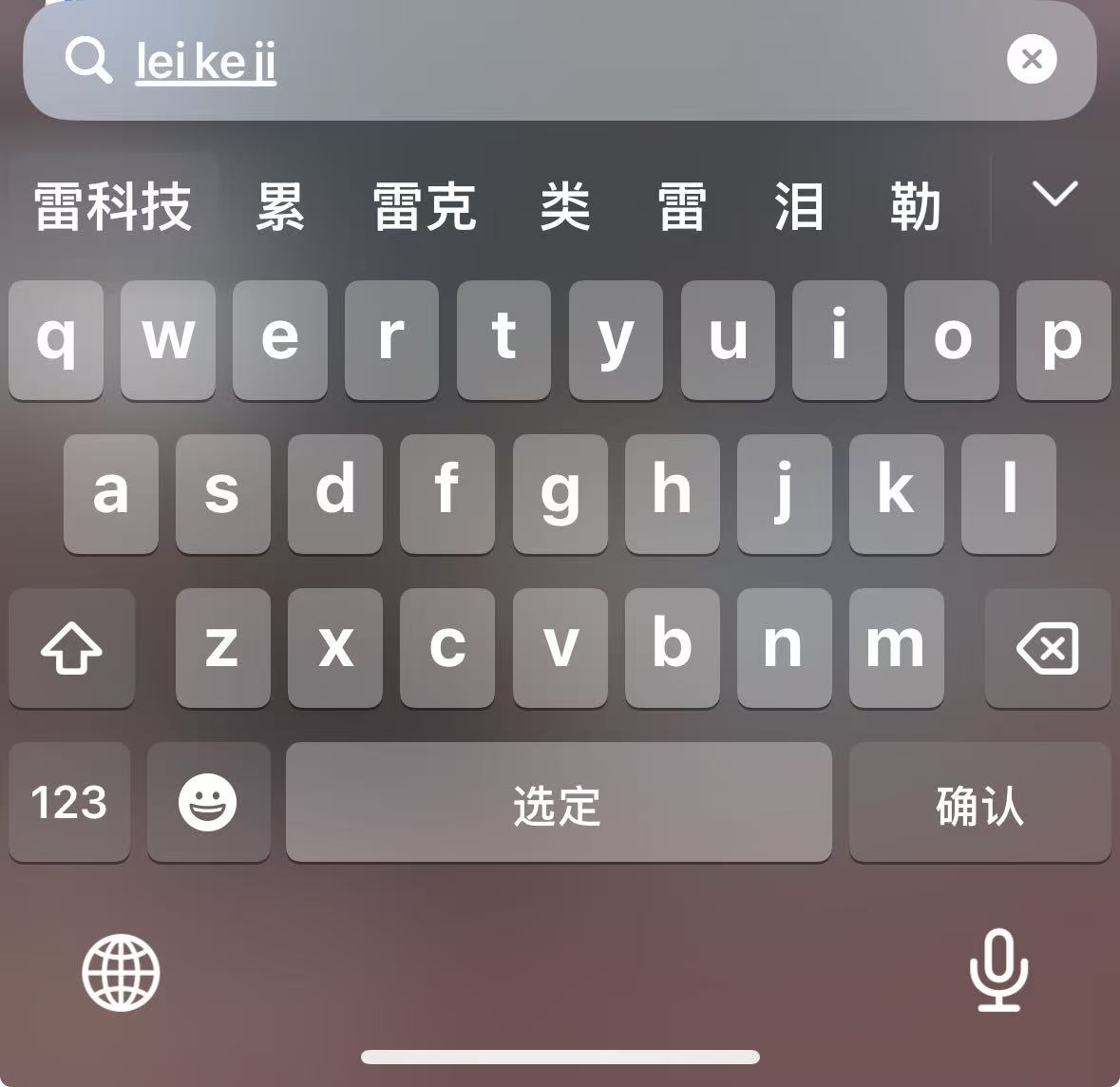Clear the search text with the X icon
Viewport: 1120px width, 1087px height.
coord(1032,60)
